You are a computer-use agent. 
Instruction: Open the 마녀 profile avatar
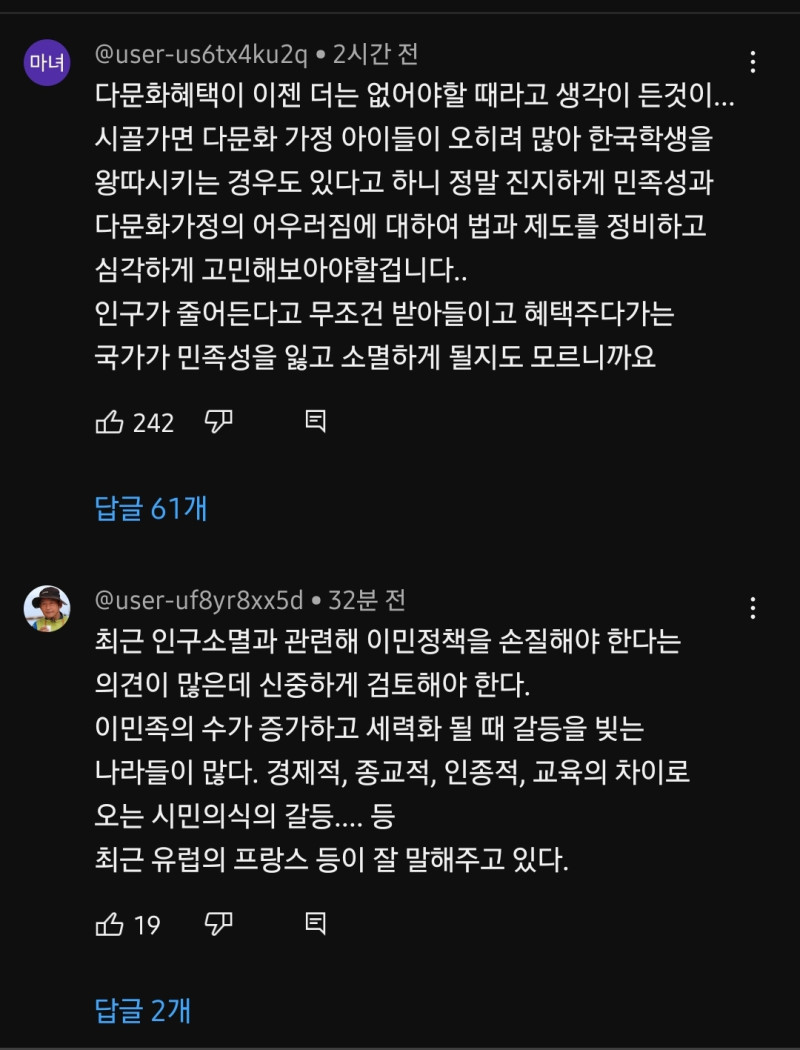47,64
